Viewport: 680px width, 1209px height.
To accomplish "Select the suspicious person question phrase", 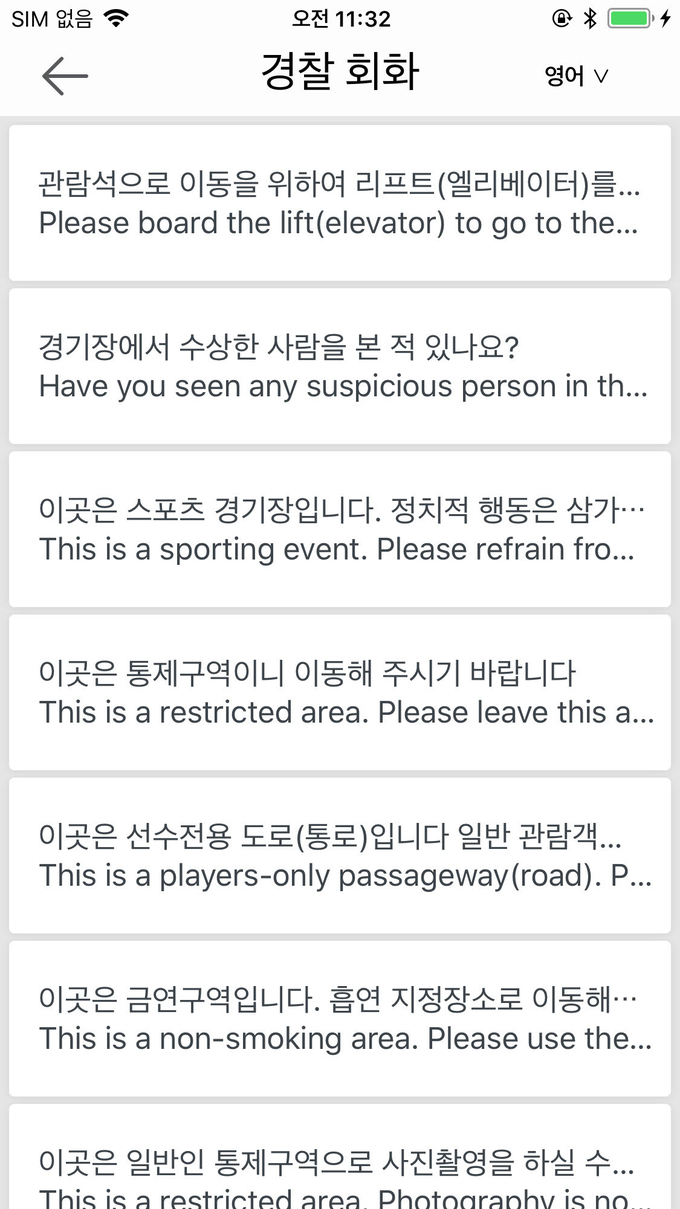I will click(340, 366).
